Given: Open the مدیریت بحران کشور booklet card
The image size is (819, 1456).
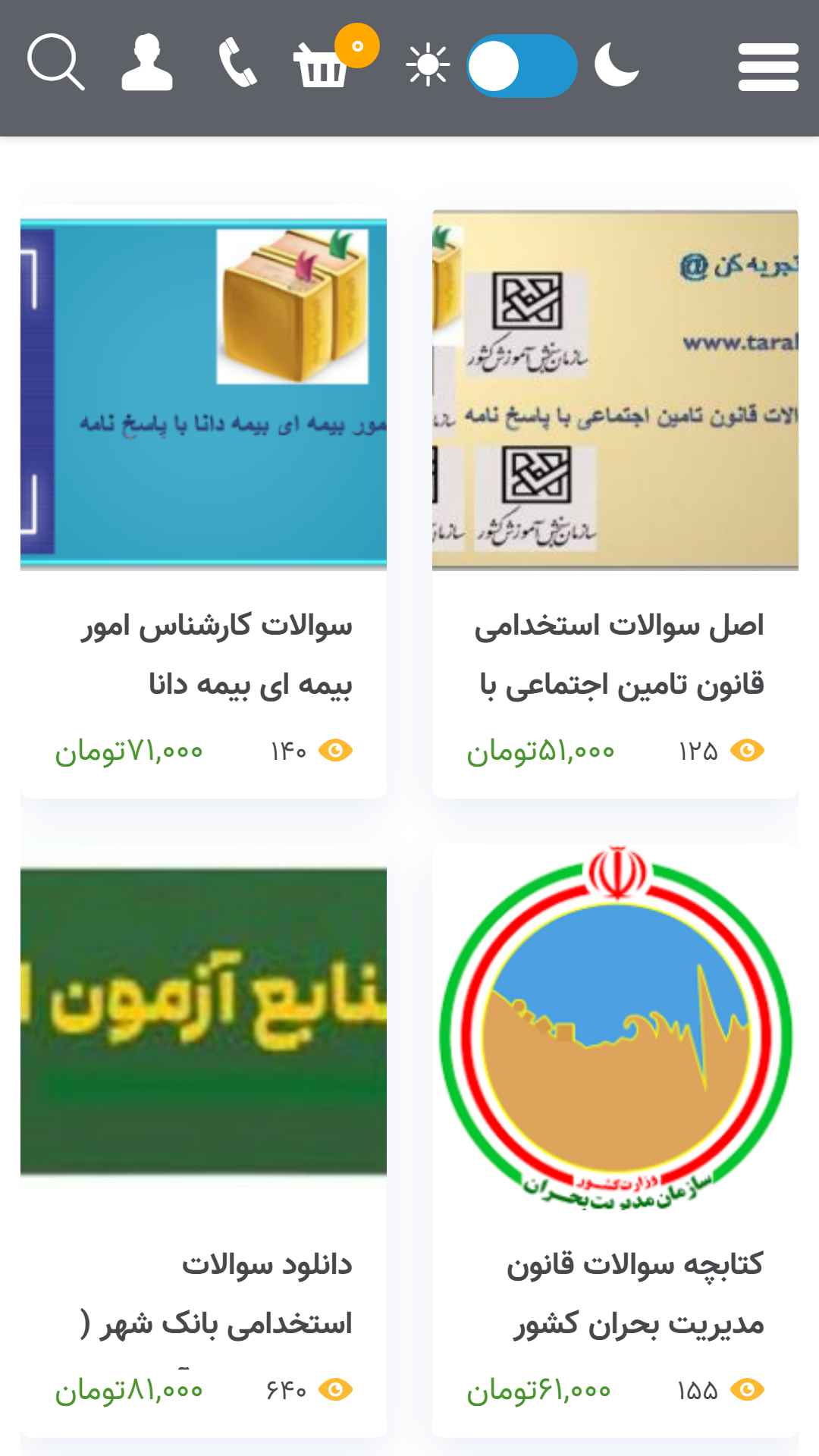Looking at the screenshot, I should (x=615, y=1140).
